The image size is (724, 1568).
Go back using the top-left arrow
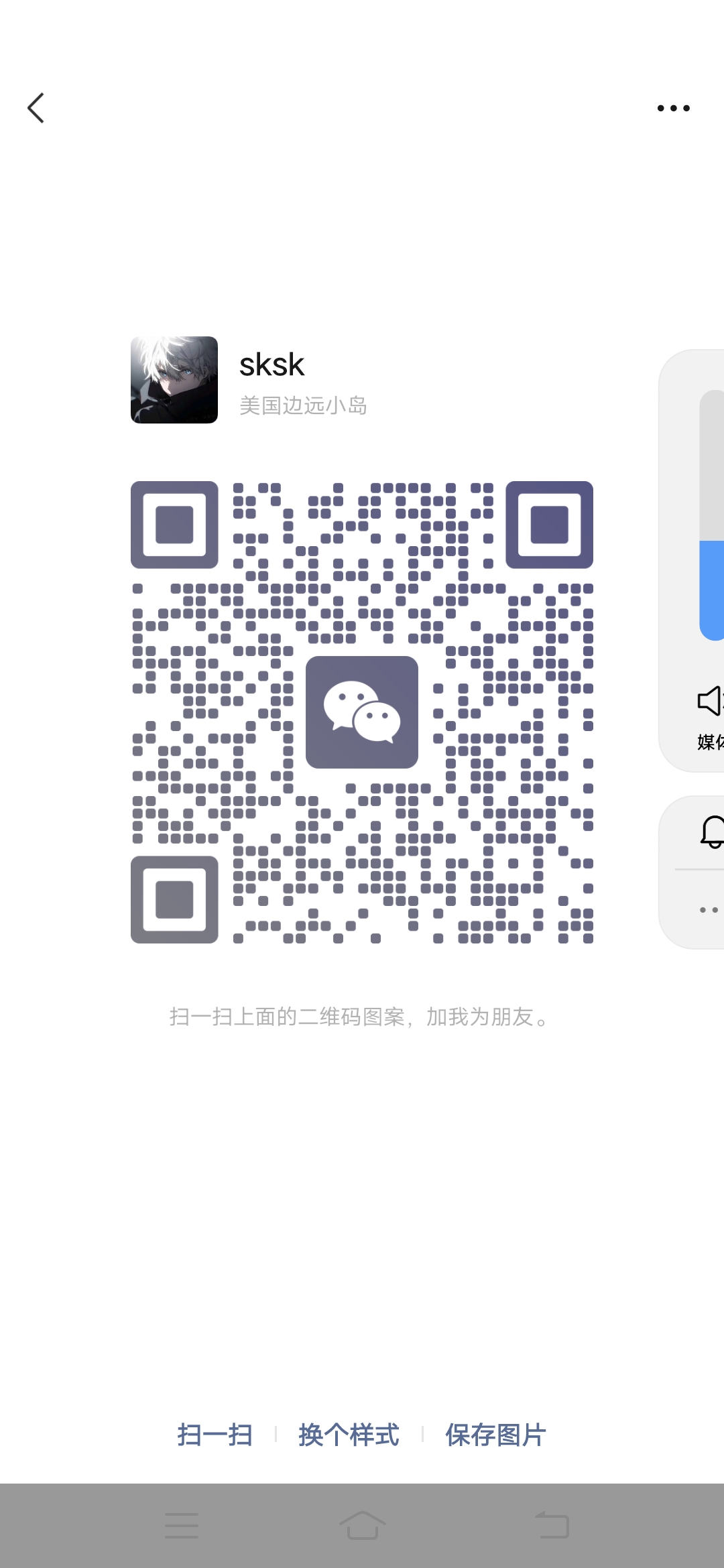pyautogui.click(x=36, y=108)
